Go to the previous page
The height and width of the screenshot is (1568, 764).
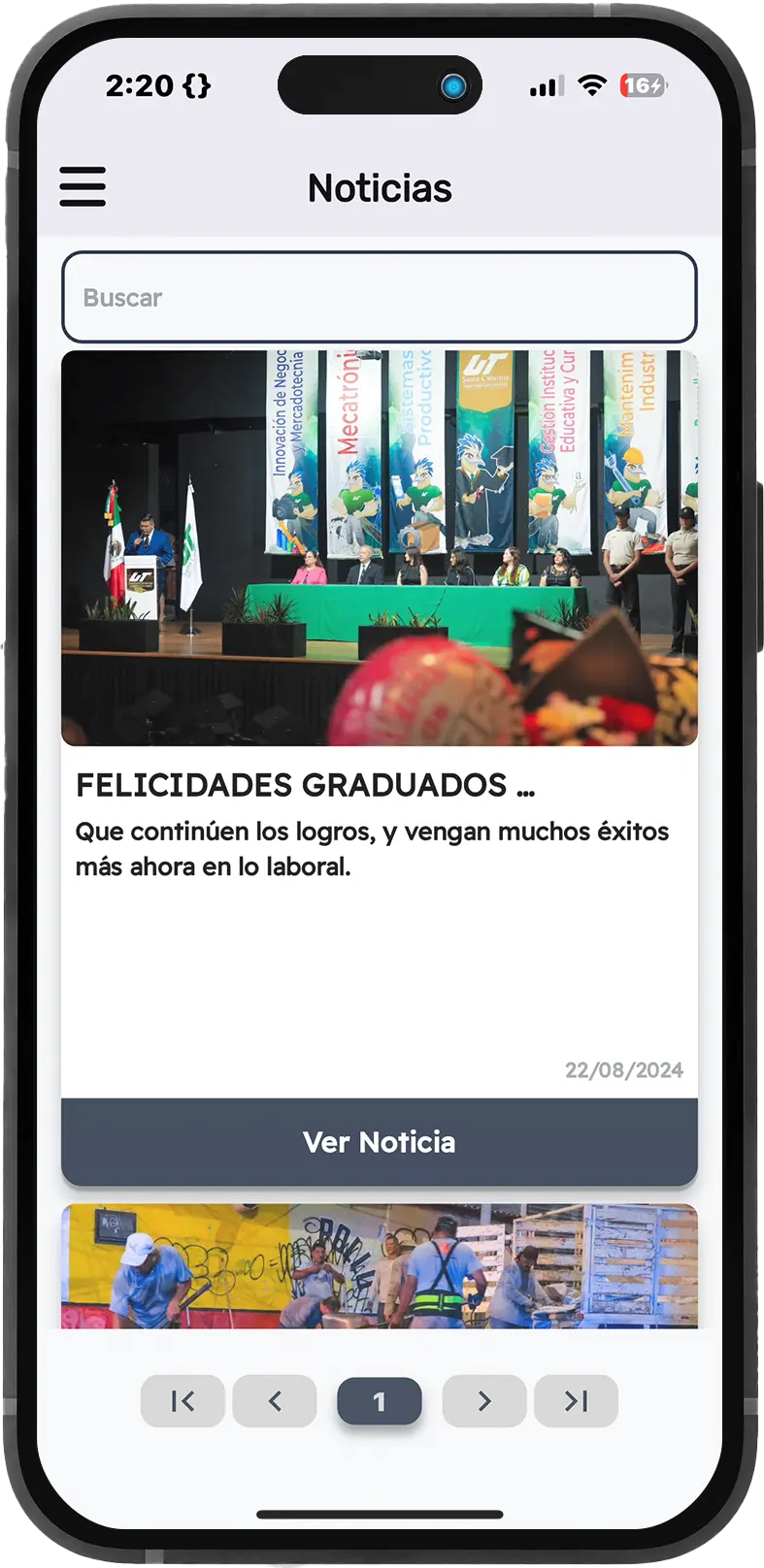[x=275, y=1401]
